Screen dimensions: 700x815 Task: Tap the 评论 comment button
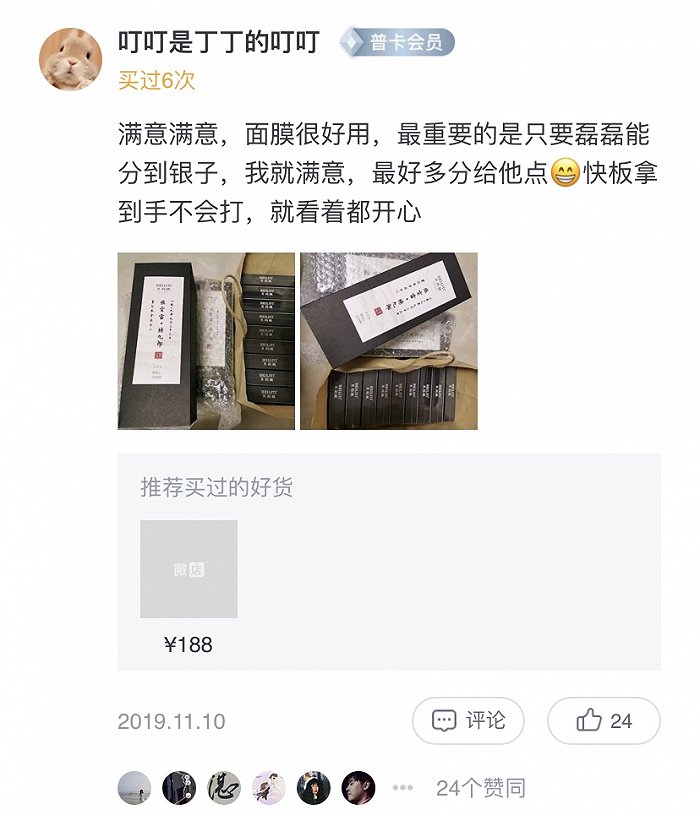pos(468,721)
